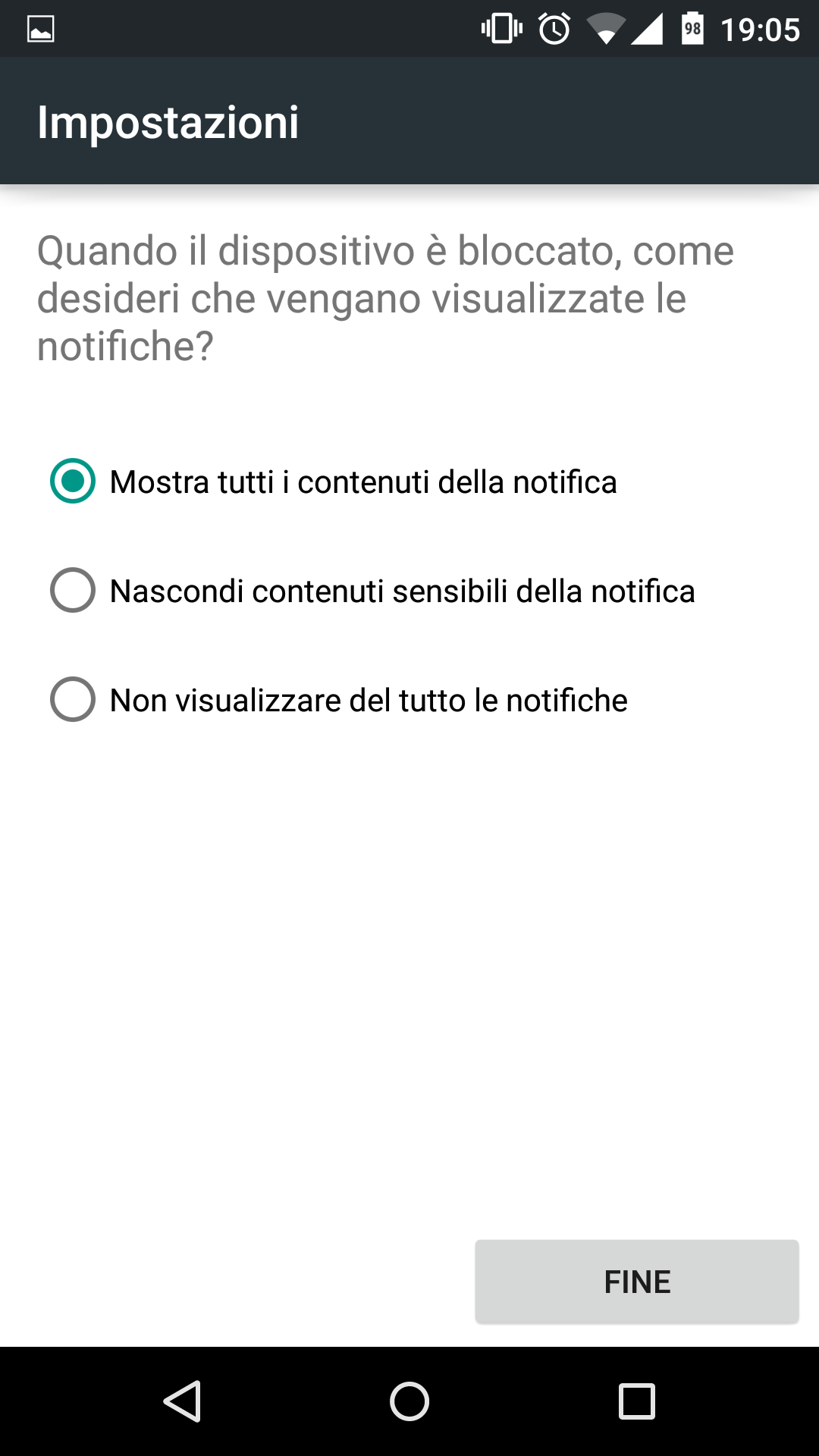Go back with the system back button
The height and width of the screenshot is (1456, 819).
pos(182,1401)
